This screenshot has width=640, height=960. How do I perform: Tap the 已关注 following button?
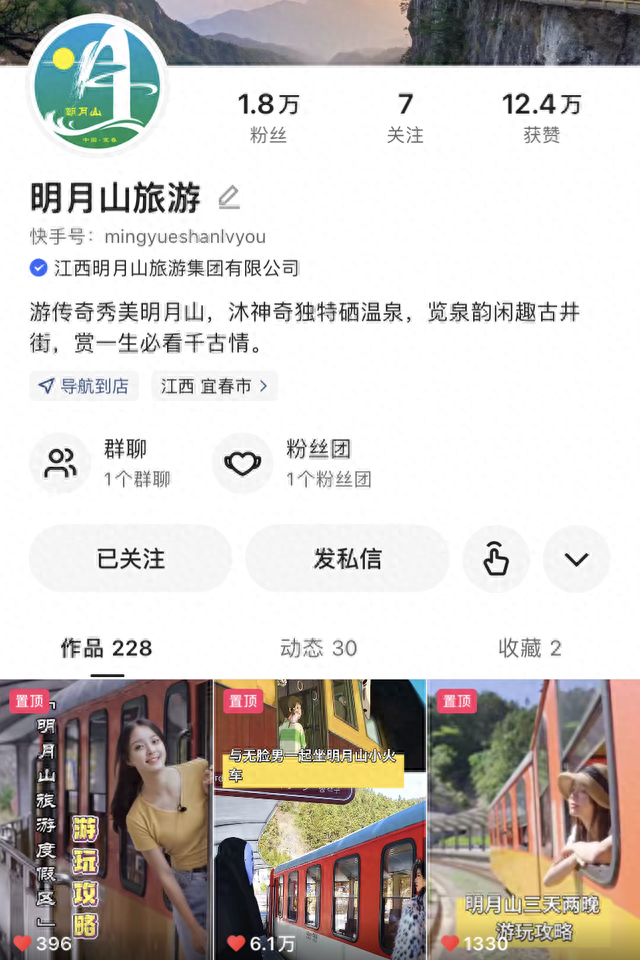click(x=130, y=559)
